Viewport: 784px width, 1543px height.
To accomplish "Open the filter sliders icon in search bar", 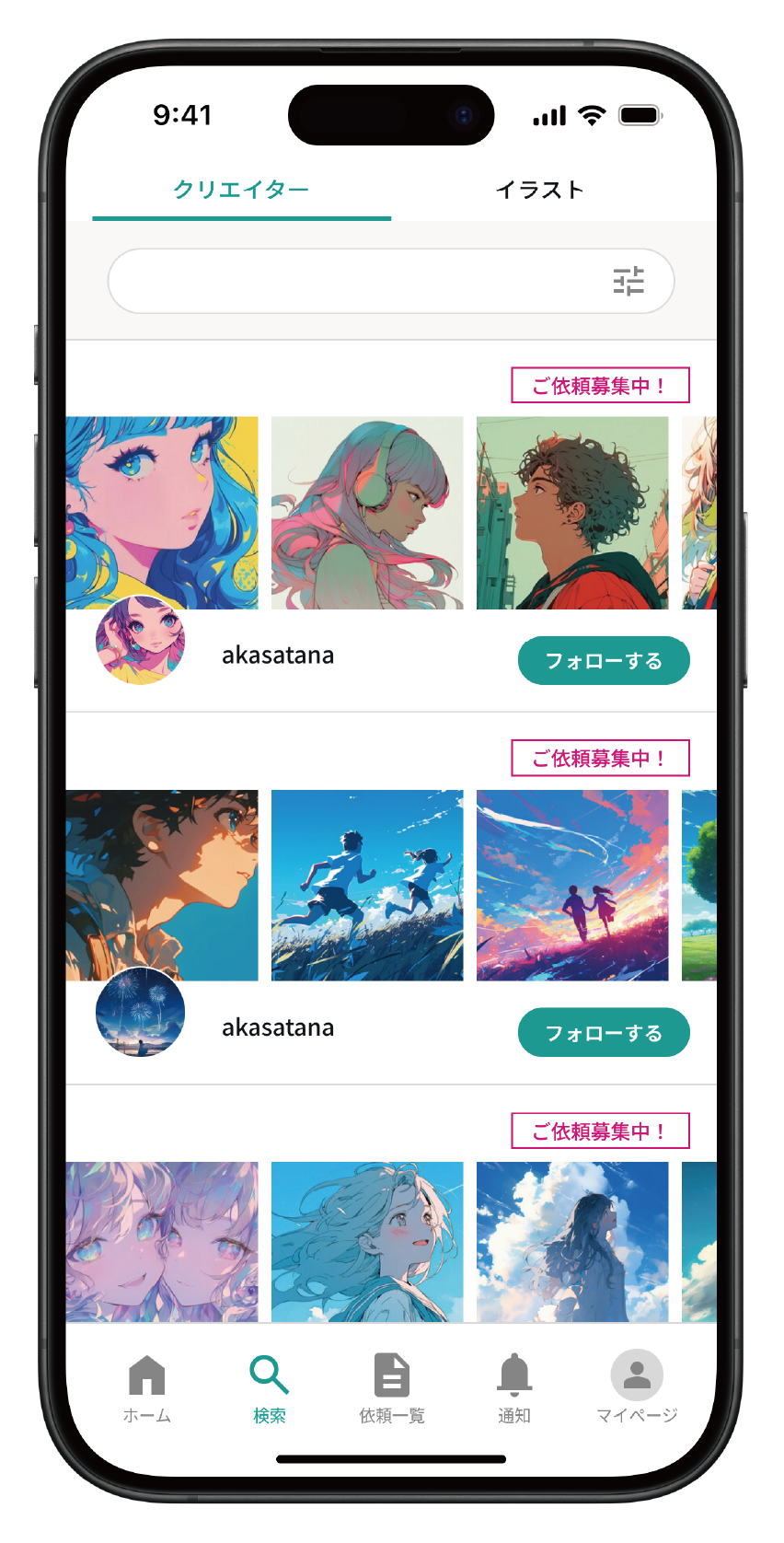I will tap(628, 281).
